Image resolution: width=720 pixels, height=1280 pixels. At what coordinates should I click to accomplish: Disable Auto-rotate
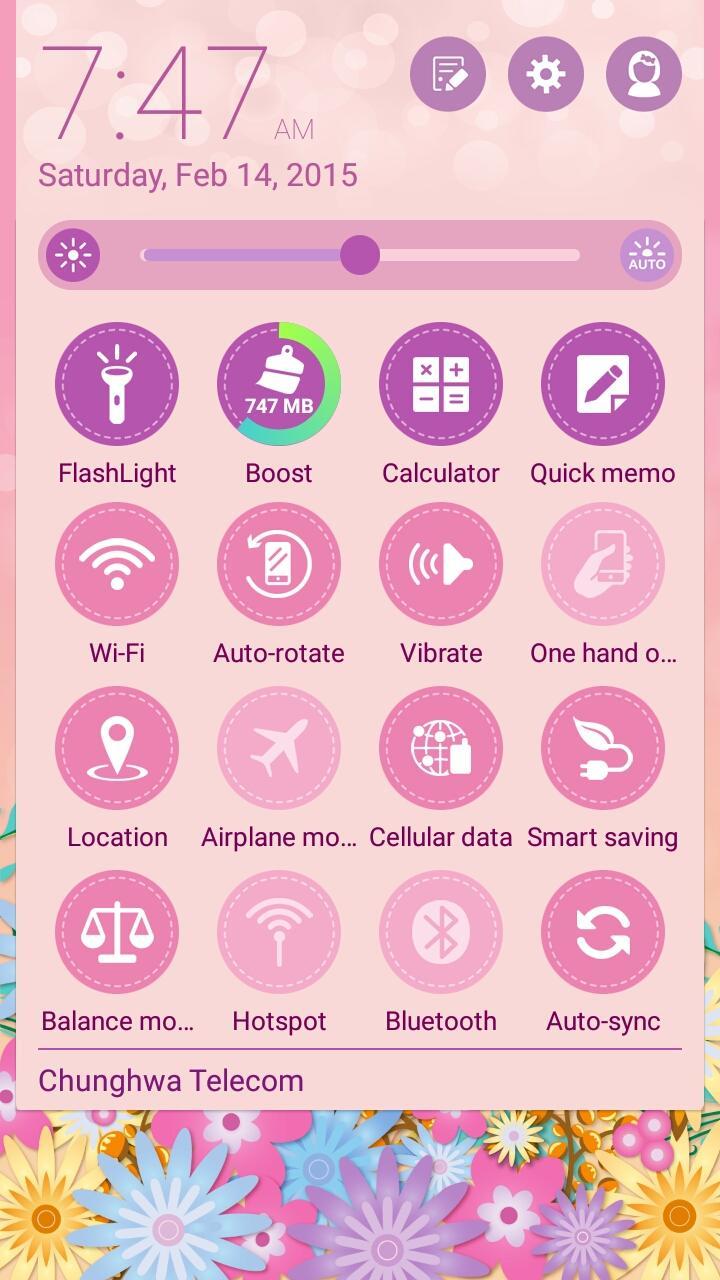point(279,564)
